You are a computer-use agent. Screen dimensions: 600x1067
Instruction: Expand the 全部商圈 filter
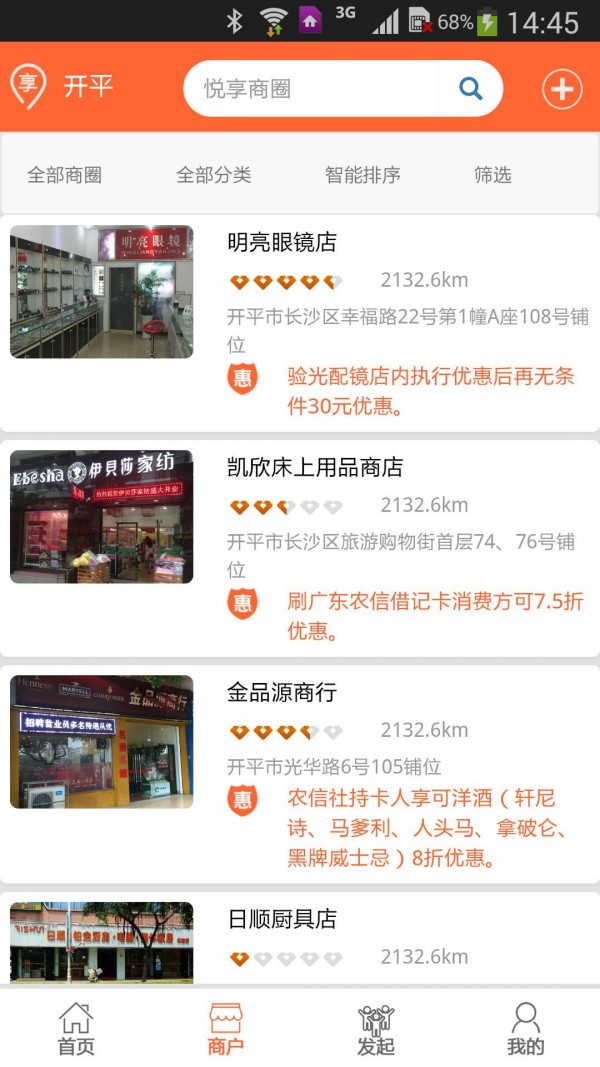pos(64,175)
